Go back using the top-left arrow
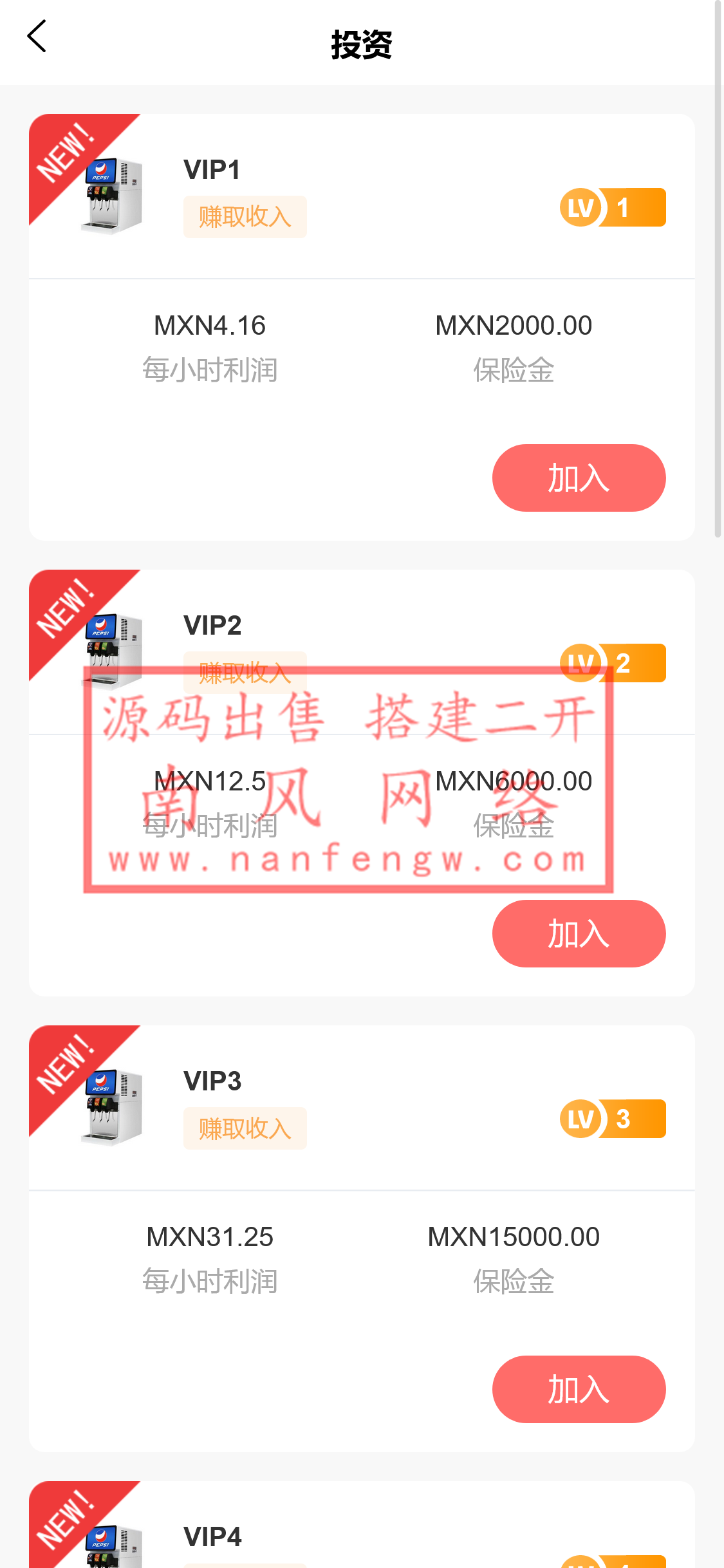The image size is (724, 1568). click(37, 37)
